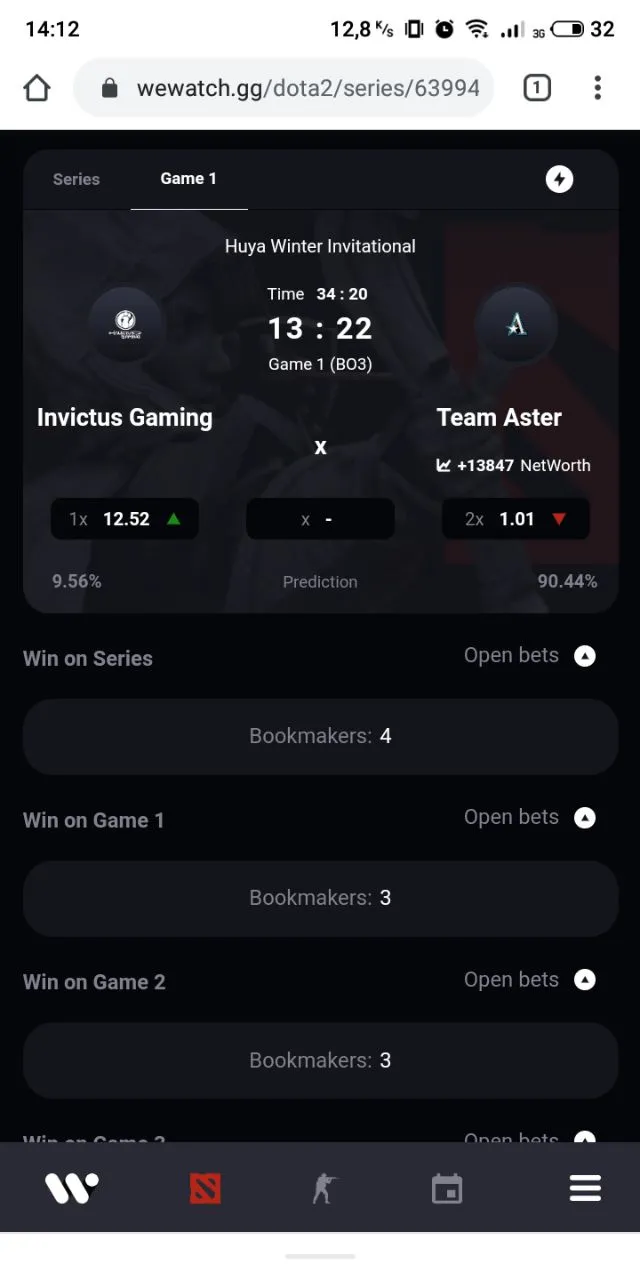The width and height of the screenshot is (640, 1280).
Task: Select the Game 1 tab
Action: click(188, 179)
